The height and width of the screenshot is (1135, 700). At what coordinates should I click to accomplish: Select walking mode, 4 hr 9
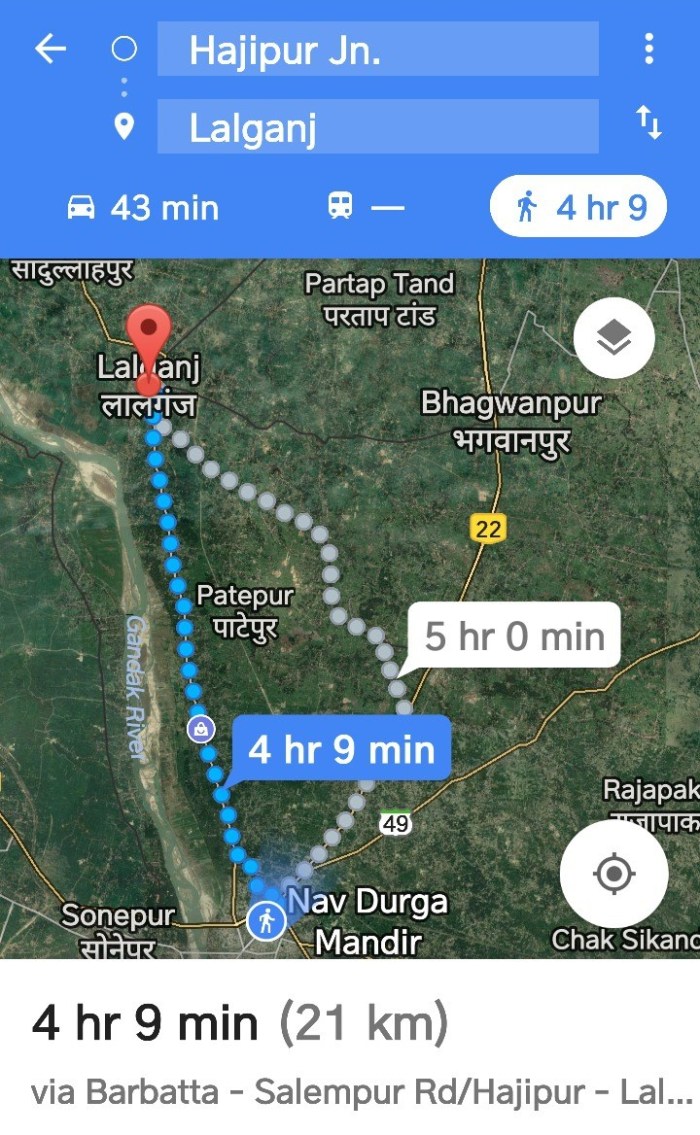click(578, 208)
